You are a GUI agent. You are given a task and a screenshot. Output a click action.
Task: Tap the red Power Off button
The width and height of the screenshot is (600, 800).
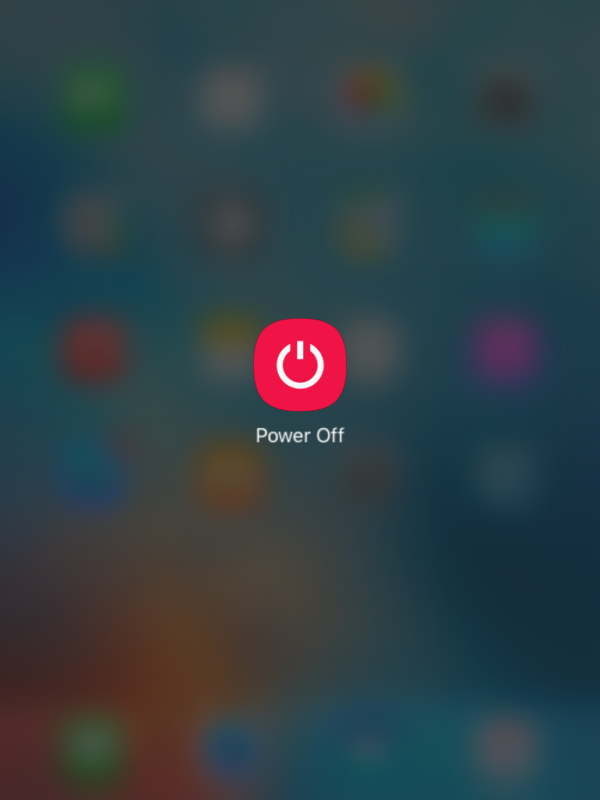pos(300,365)
